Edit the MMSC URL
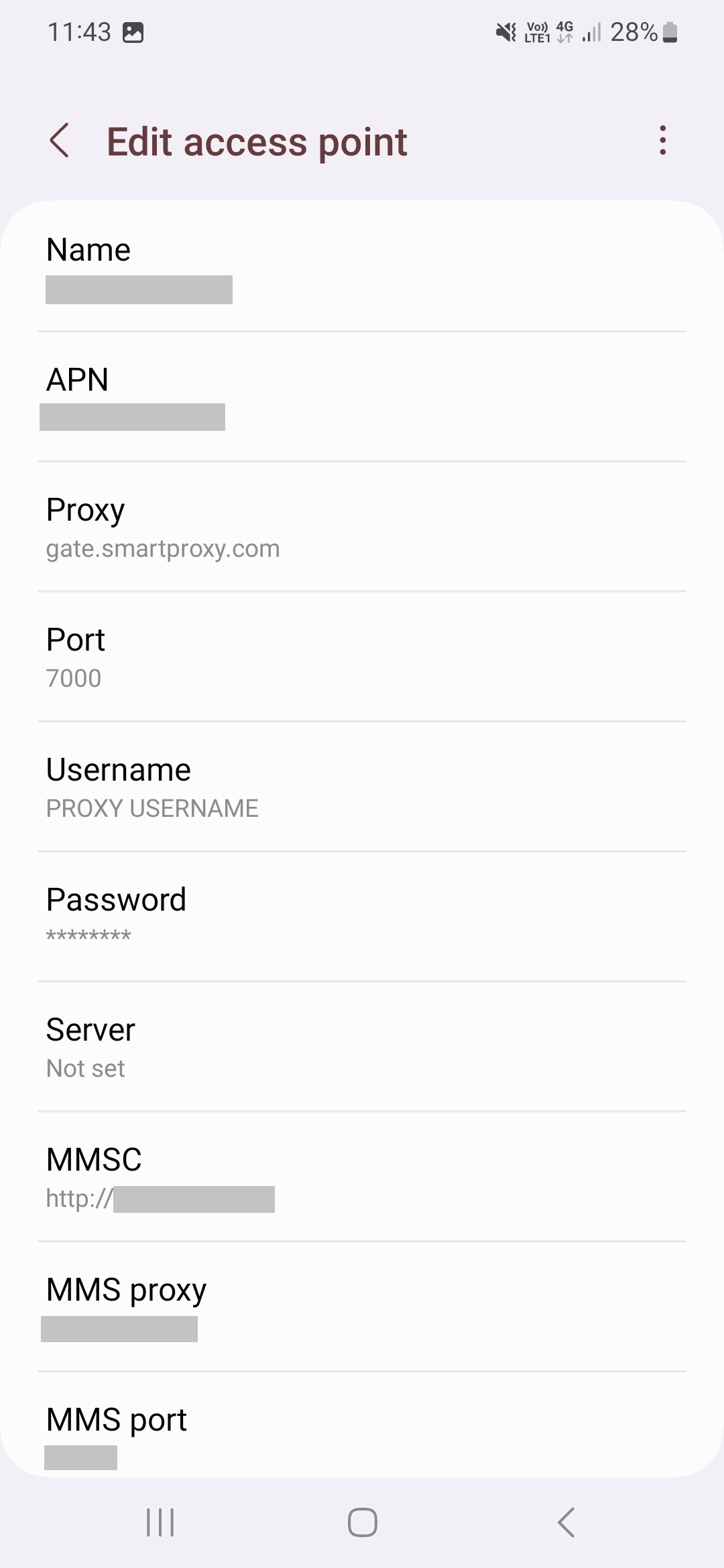This screenshot has height=1568, width=724. coord(362,1177)
